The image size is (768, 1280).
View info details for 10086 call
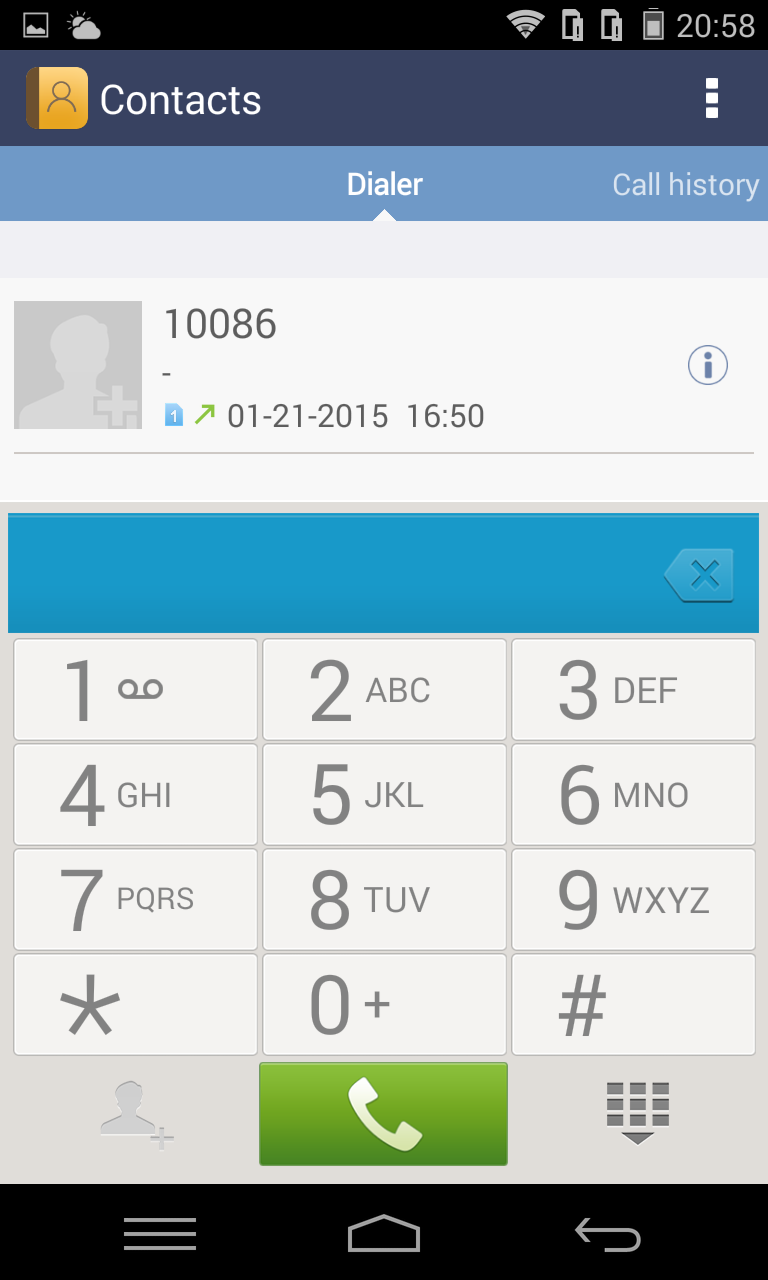pos(708,365)
